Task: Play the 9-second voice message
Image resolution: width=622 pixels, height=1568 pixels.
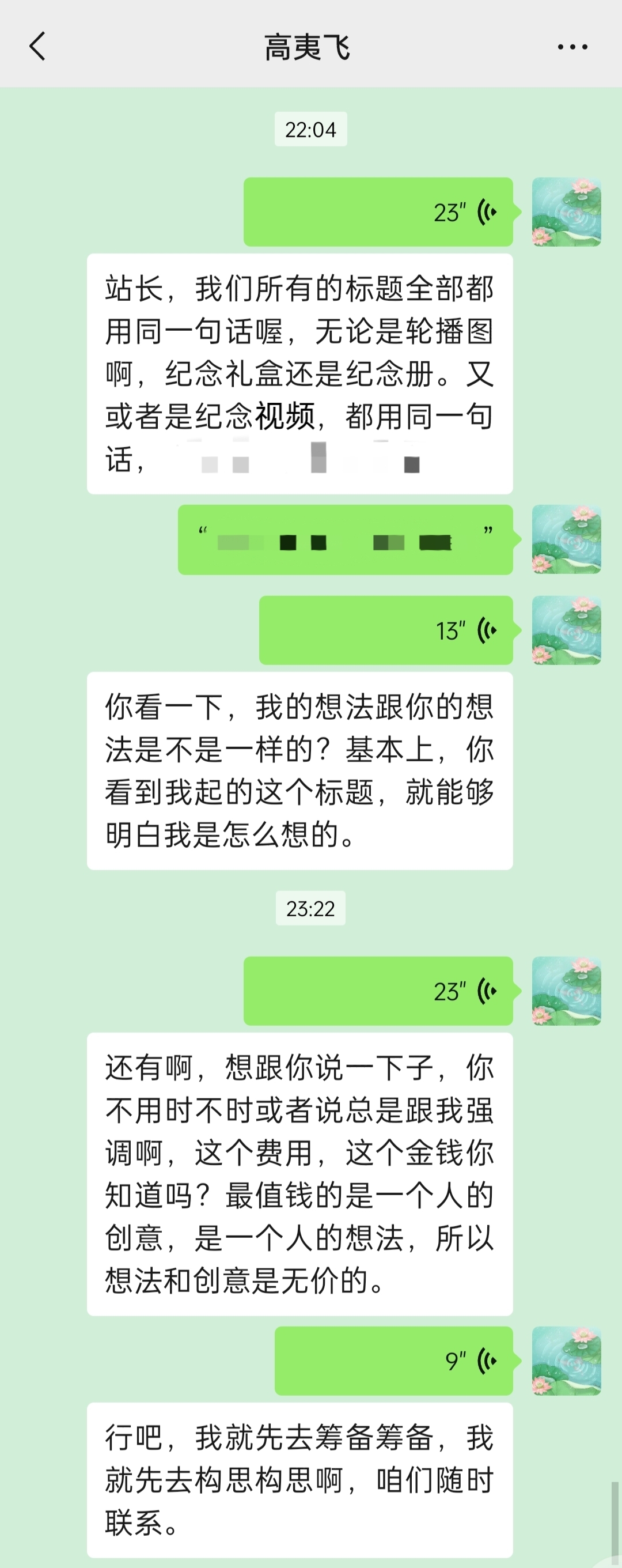Action: click(x=393, y=1361)
